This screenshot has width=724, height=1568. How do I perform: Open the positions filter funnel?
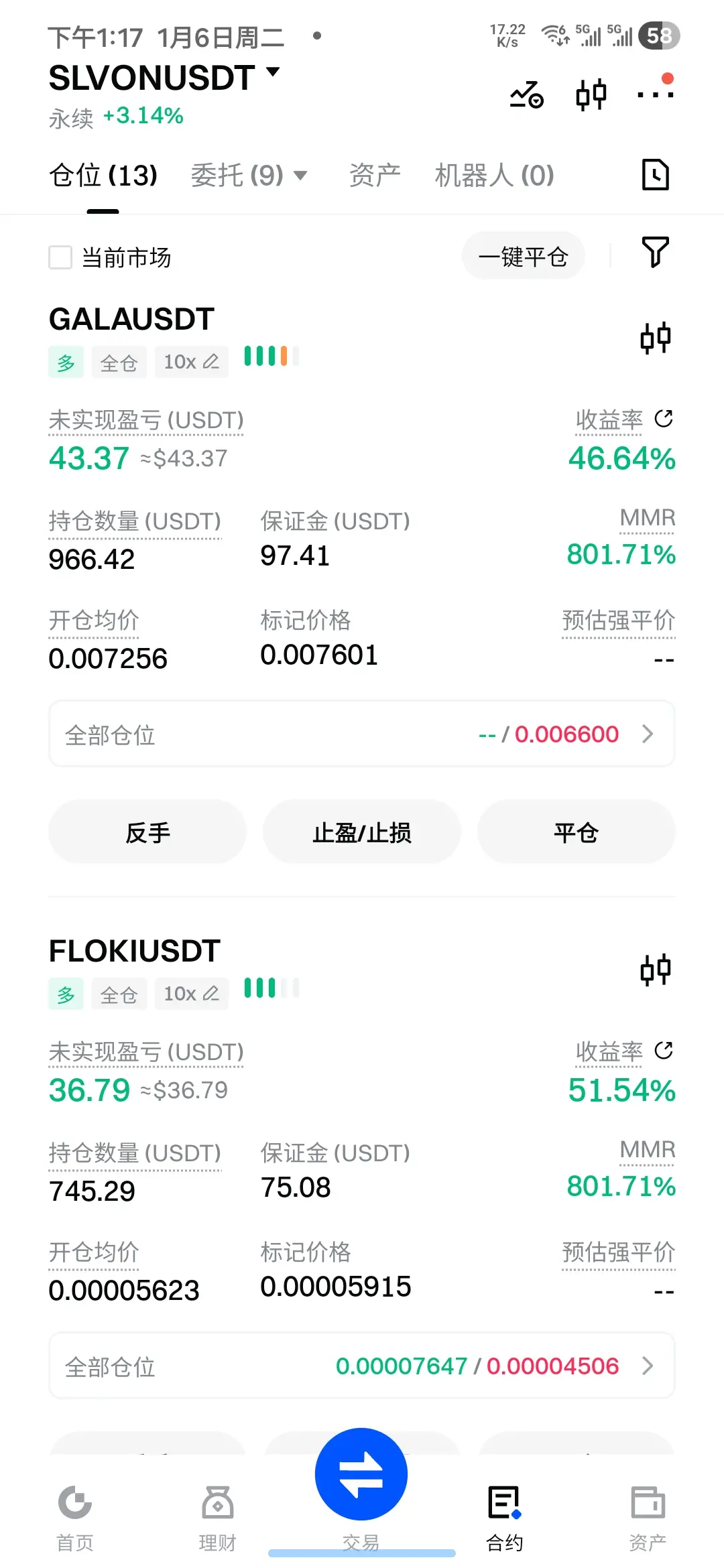click(x=655, y=253)
